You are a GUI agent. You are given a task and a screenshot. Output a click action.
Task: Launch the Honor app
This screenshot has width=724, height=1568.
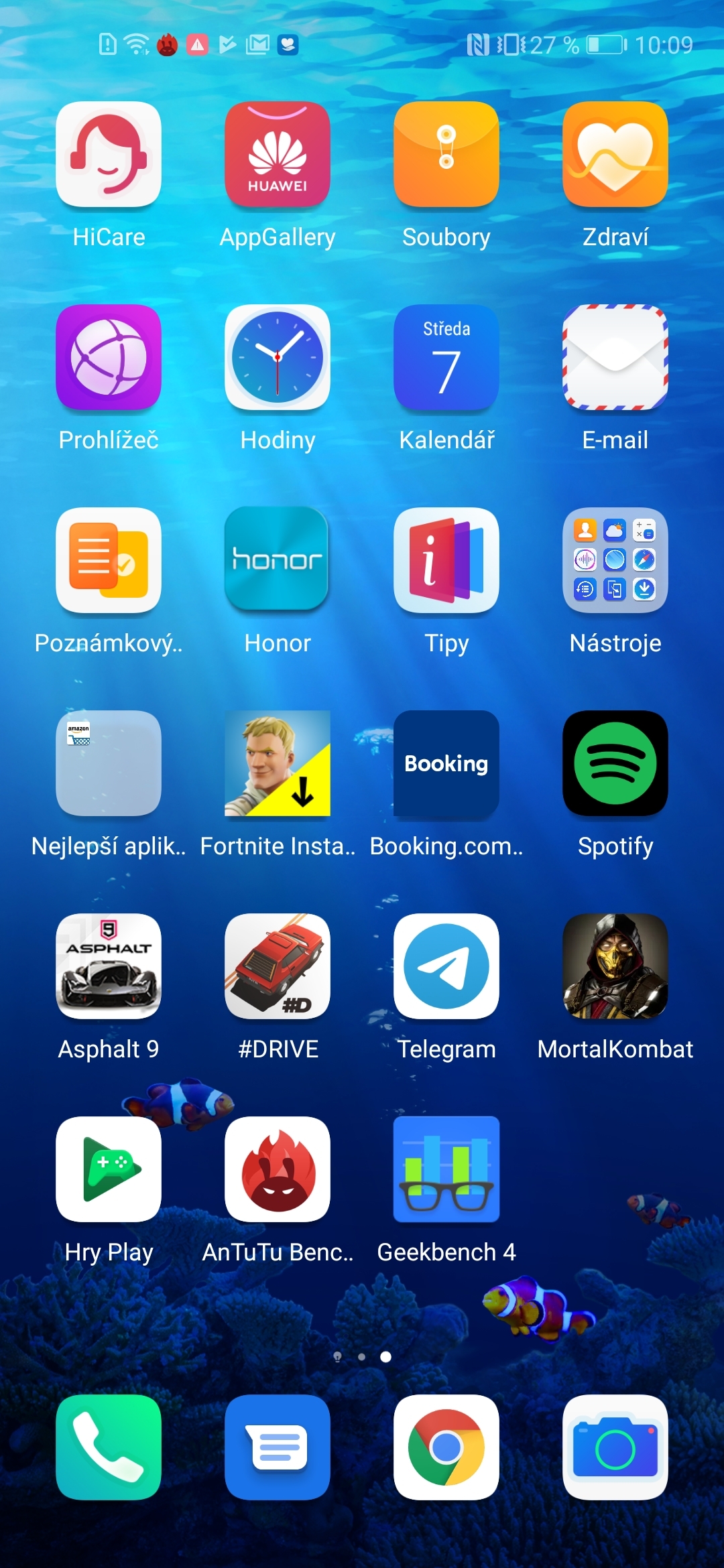pyautogui.click(x=278, y=560)
